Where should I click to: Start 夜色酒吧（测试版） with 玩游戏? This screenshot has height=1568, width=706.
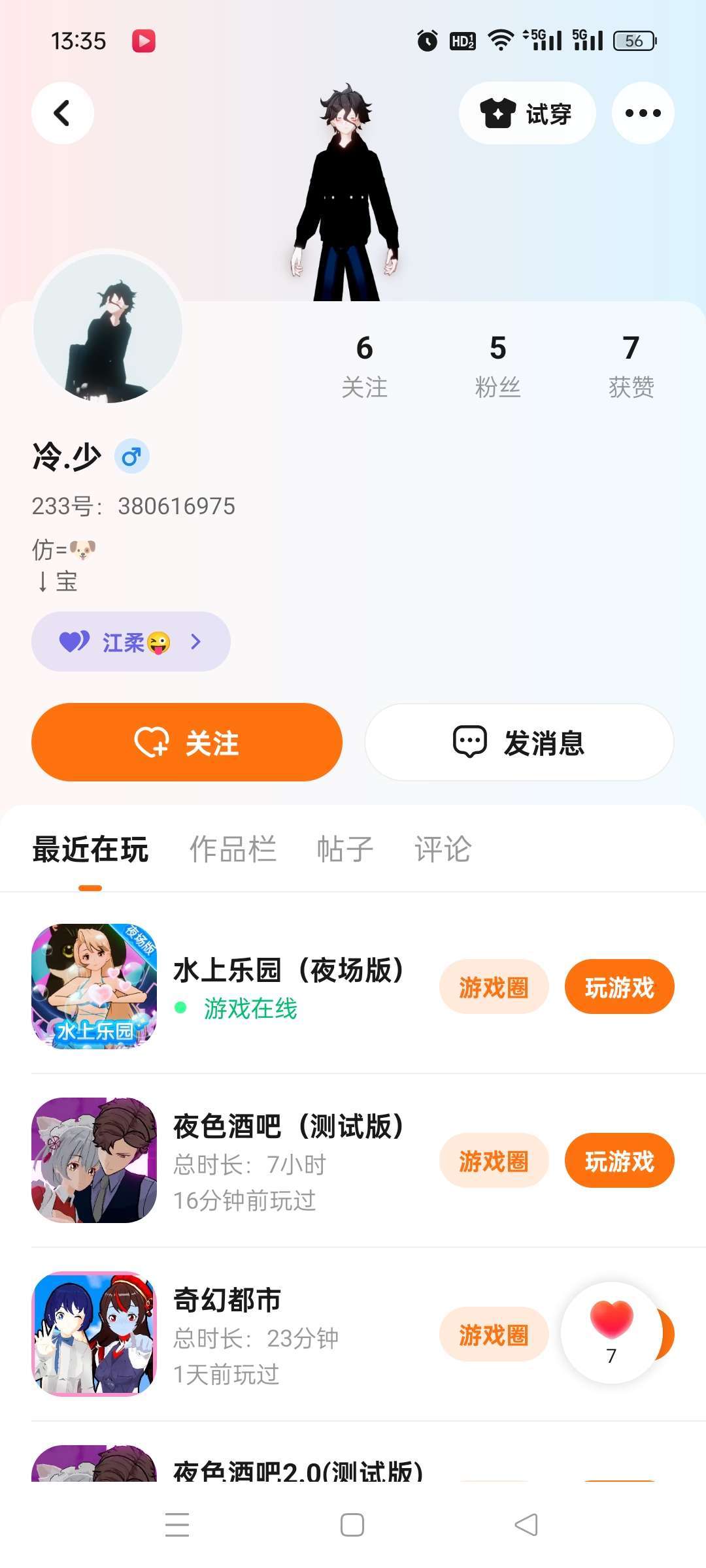(x=619, y=1160)
